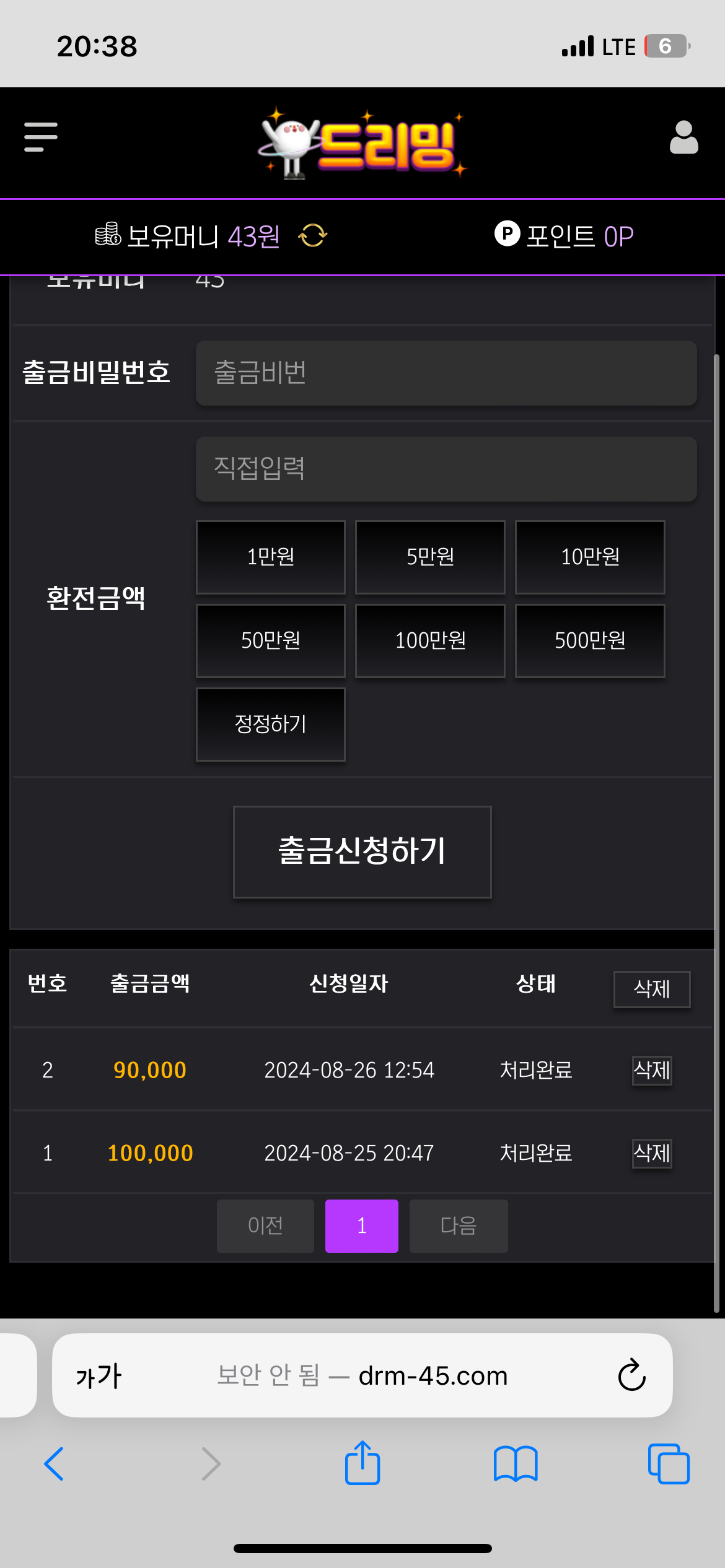This screenshot has width=725, height=1568.
Task: Focus the 출금비번 password field
Action: 446,373
